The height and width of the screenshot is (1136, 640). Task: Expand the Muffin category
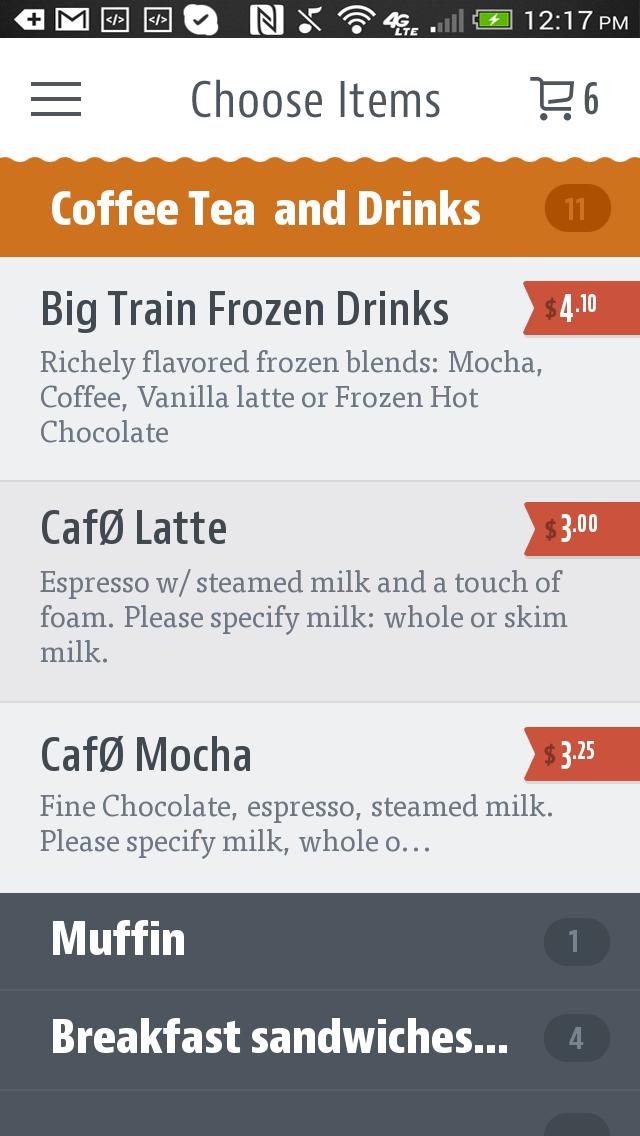coord(320,941)
